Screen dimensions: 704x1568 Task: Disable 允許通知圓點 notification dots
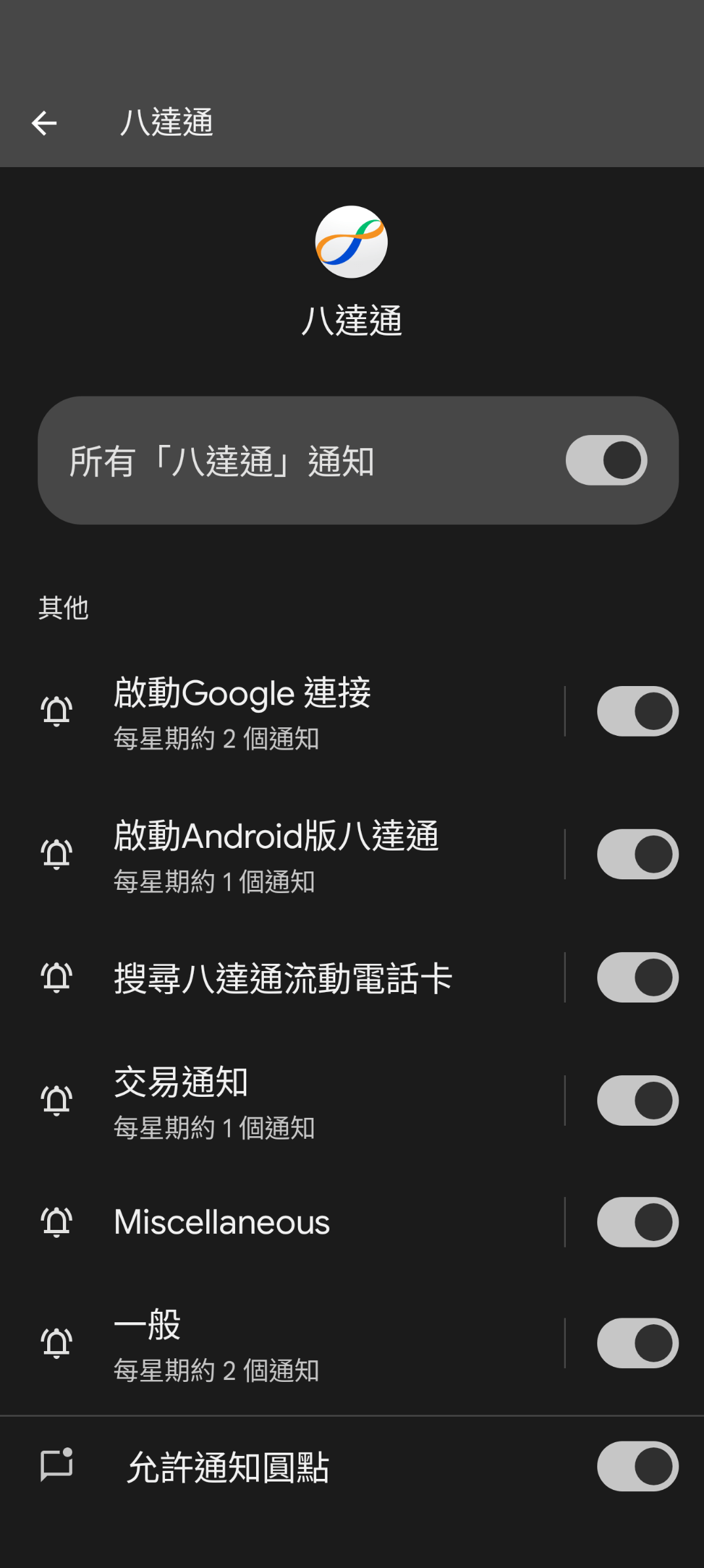point(637,1466)
